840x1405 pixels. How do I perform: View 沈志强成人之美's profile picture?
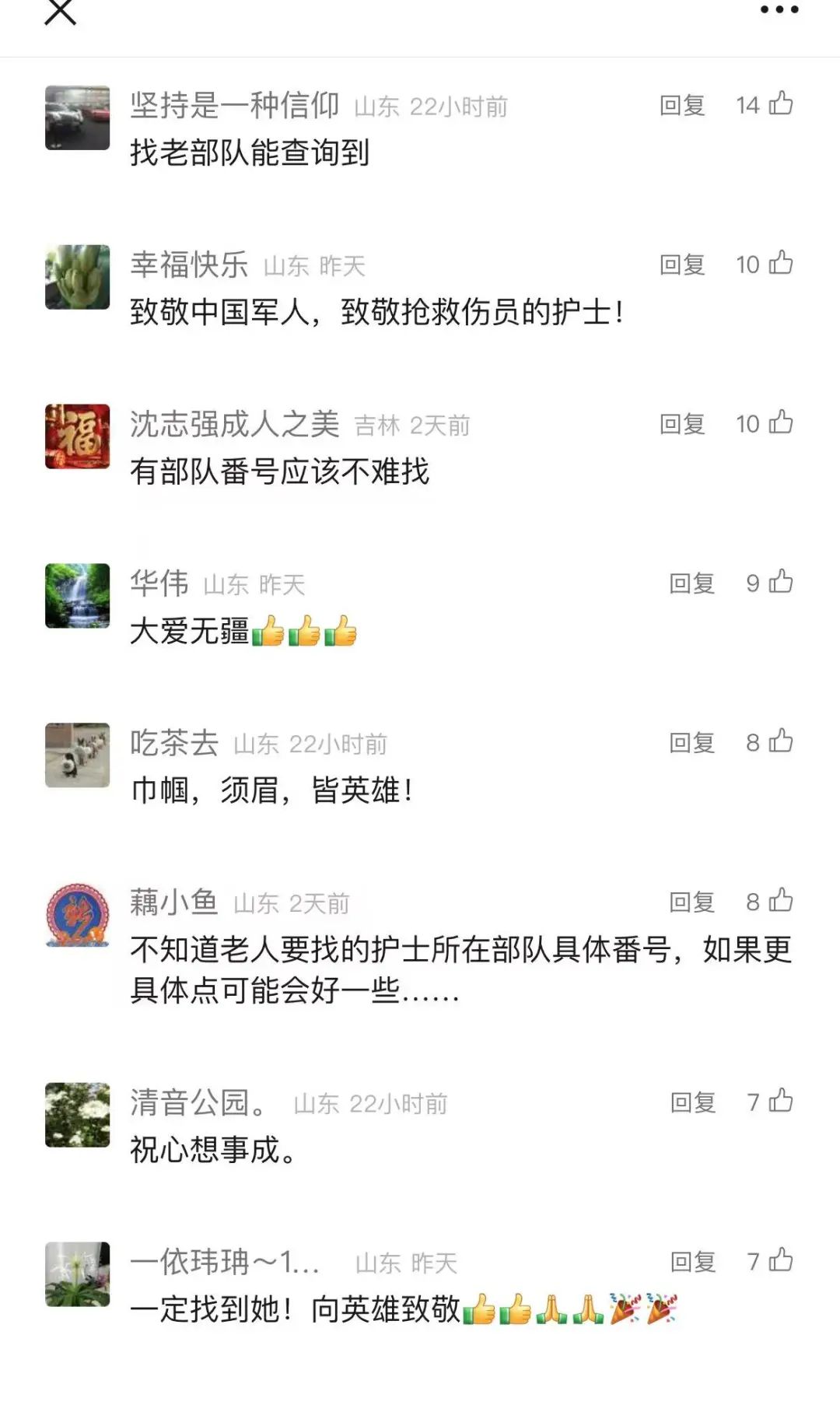[x=77, y=436]
